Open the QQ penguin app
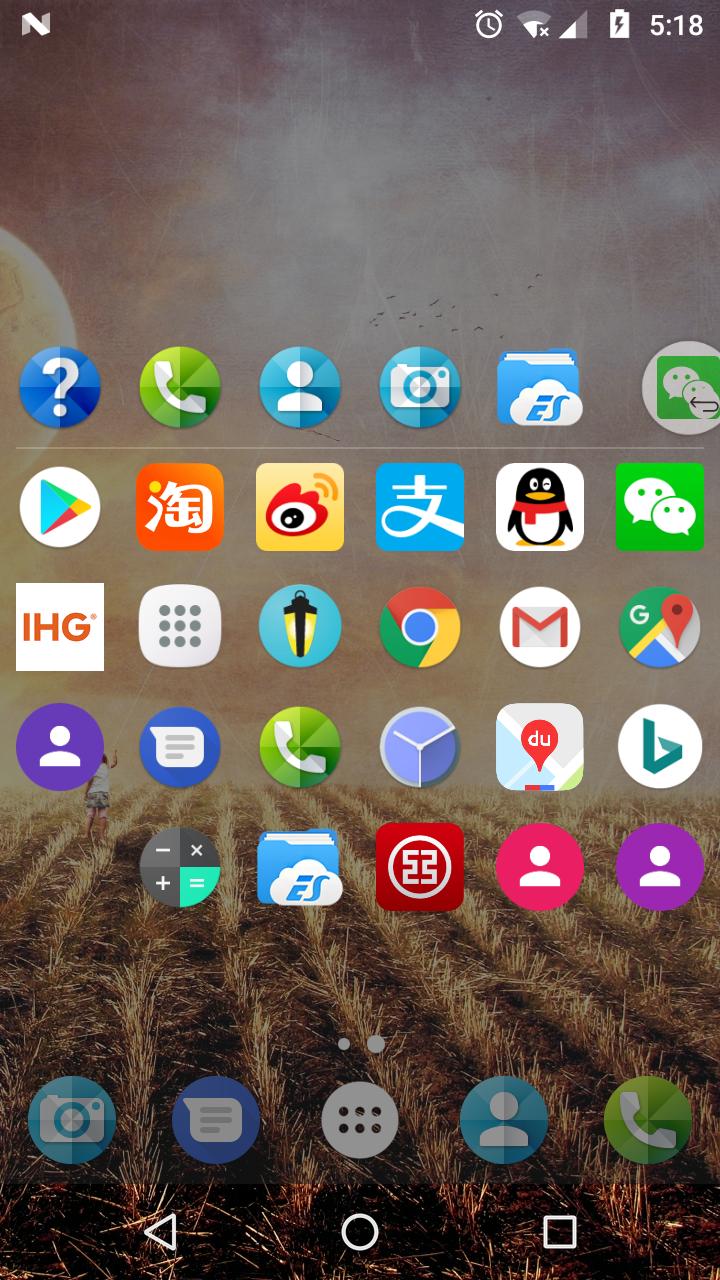Screen dimensions: 720x1280 pyautogui.click(x=540, y=507)
